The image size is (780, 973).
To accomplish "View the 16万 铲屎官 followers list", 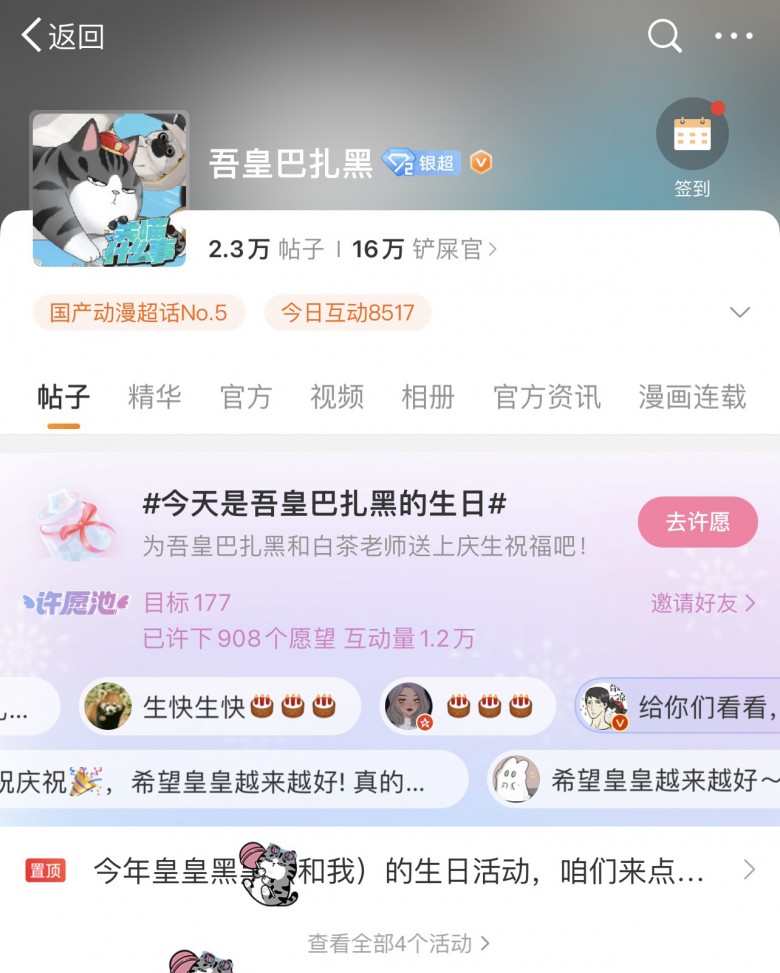I will (x=424, y=249).
